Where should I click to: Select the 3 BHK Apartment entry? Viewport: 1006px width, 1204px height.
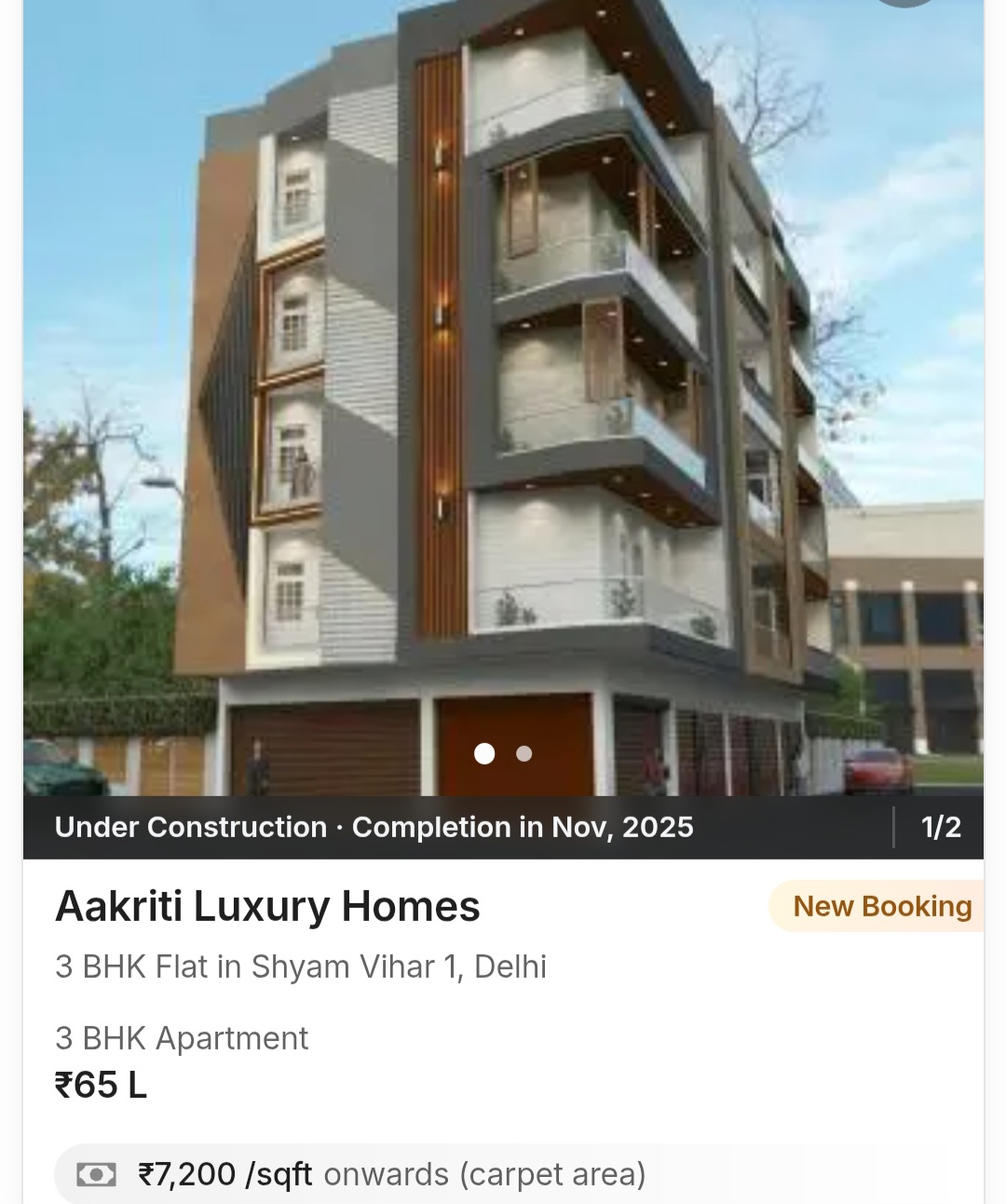181,1037
